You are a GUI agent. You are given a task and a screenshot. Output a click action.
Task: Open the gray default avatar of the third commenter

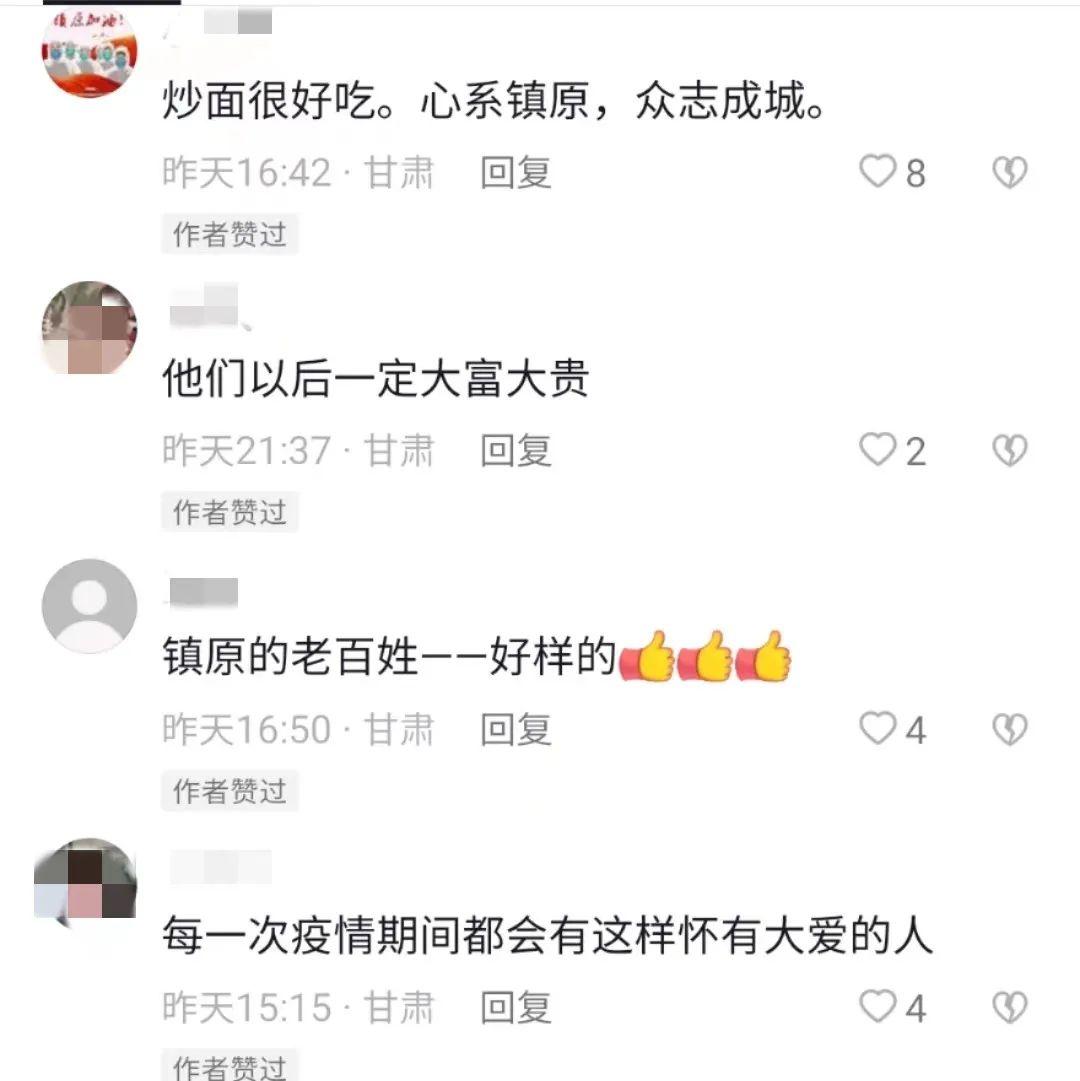90,604
